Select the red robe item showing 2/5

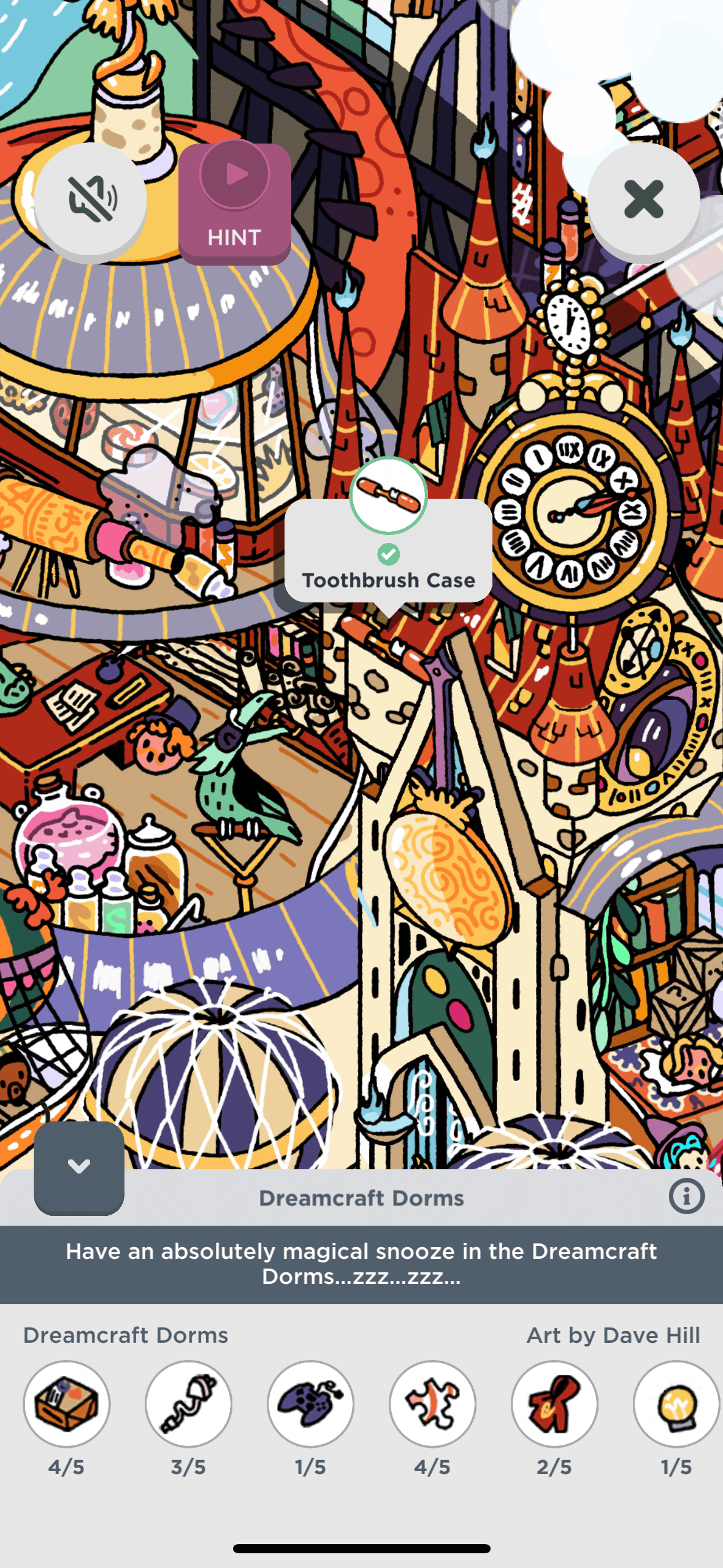click(554, 1404)
